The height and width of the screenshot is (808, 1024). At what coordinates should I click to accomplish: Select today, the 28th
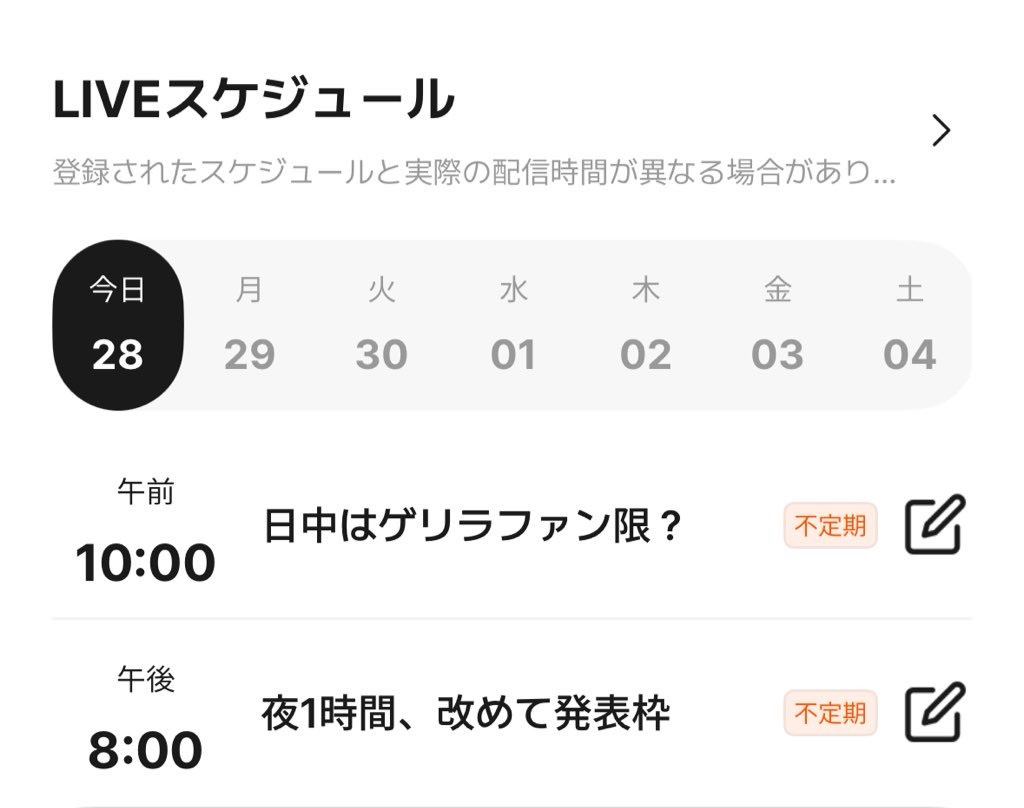coord(118,325)
